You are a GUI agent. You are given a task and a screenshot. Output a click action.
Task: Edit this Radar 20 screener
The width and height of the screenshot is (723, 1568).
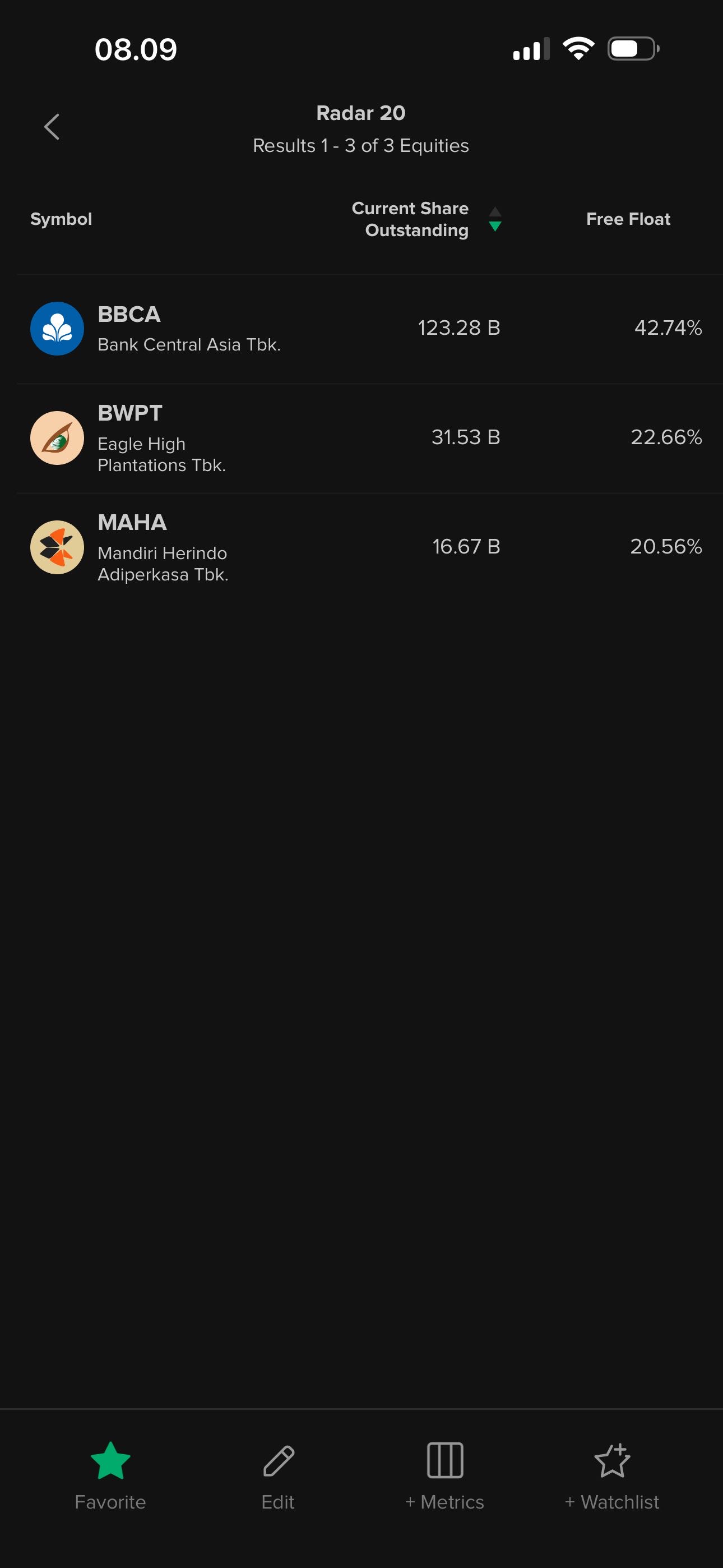coord(278,1474)
